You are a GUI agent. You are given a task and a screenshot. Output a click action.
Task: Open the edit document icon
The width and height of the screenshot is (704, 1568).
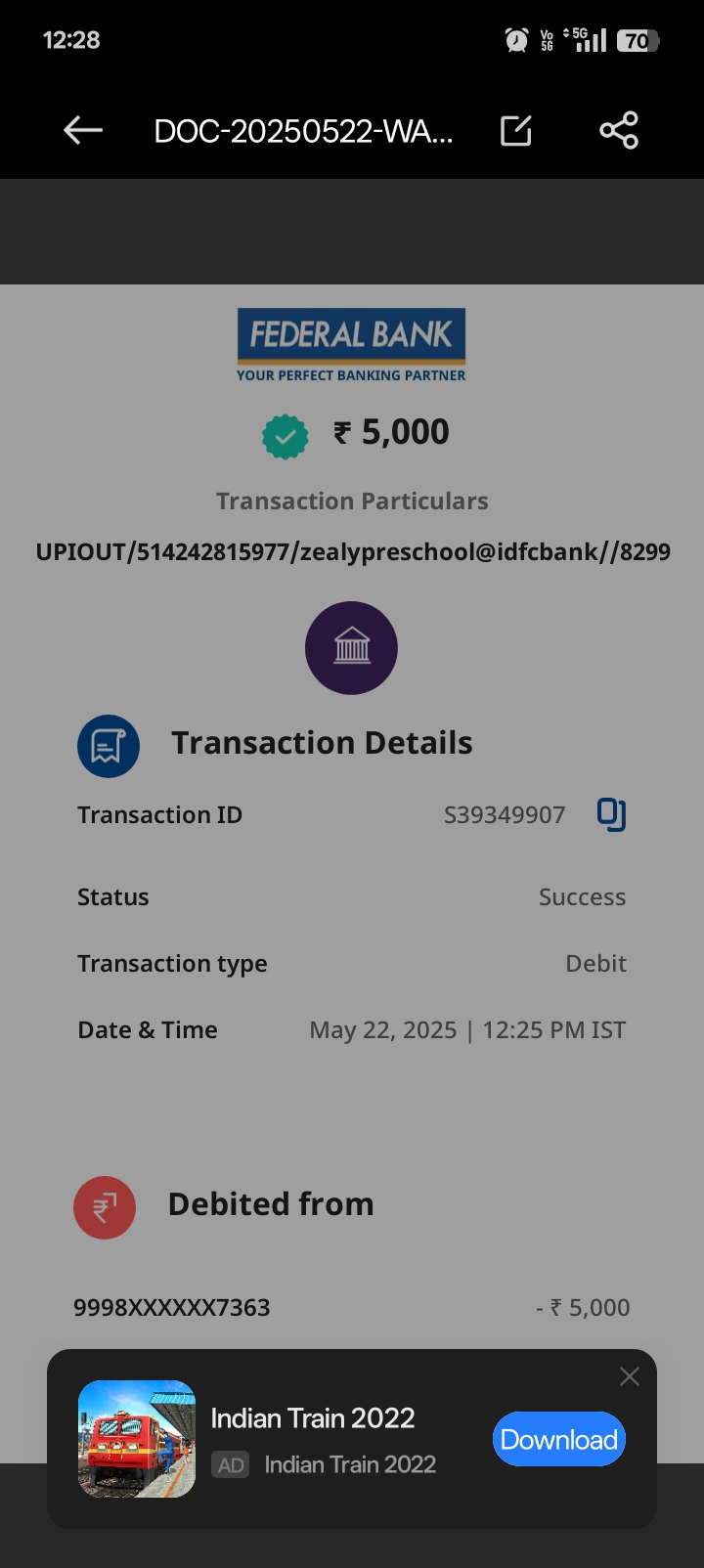[515, 130]
